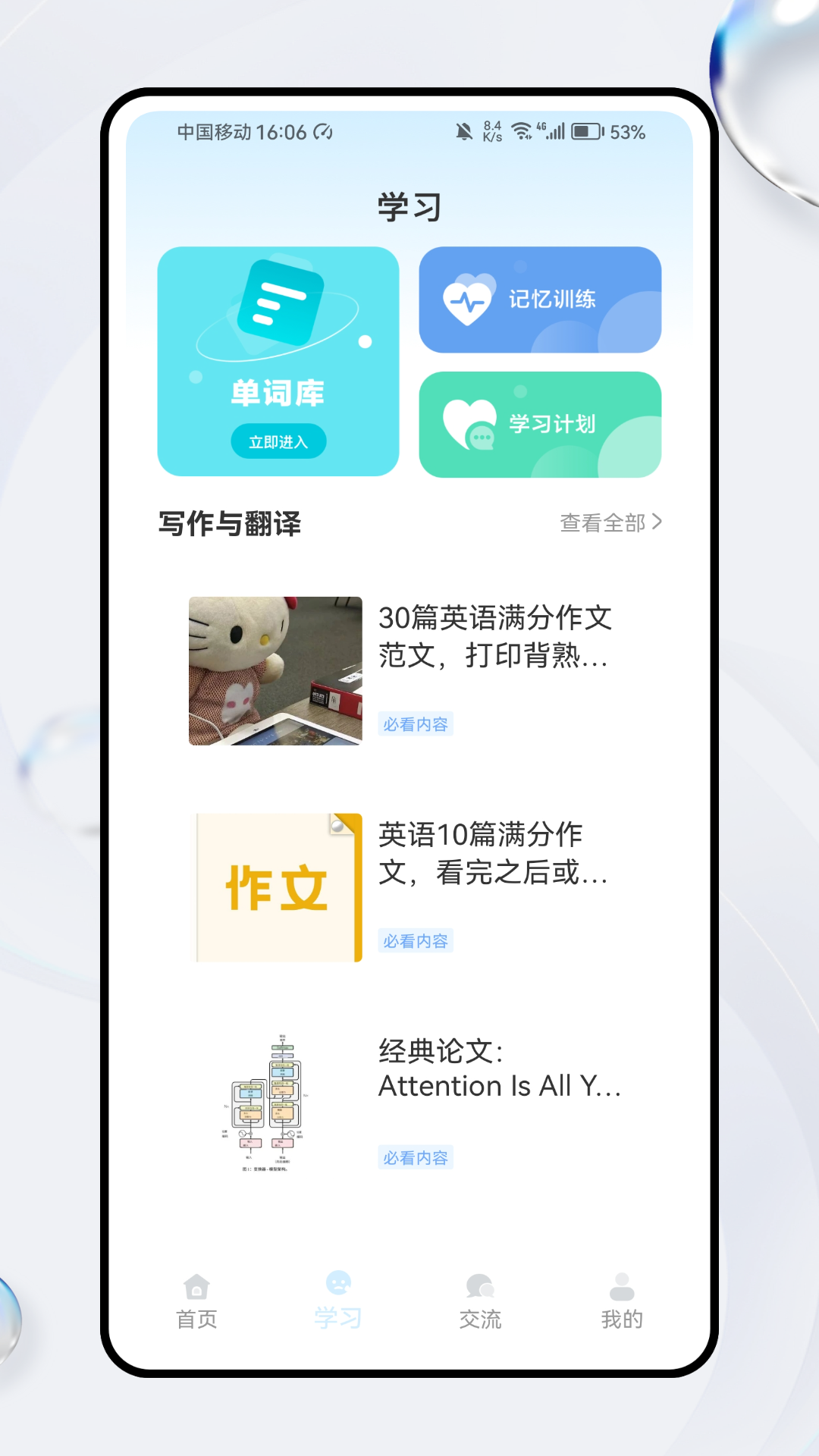Tap the Wi-Fi icon in status bar
The image size is (819, 1456).
[x=521, y=131]
